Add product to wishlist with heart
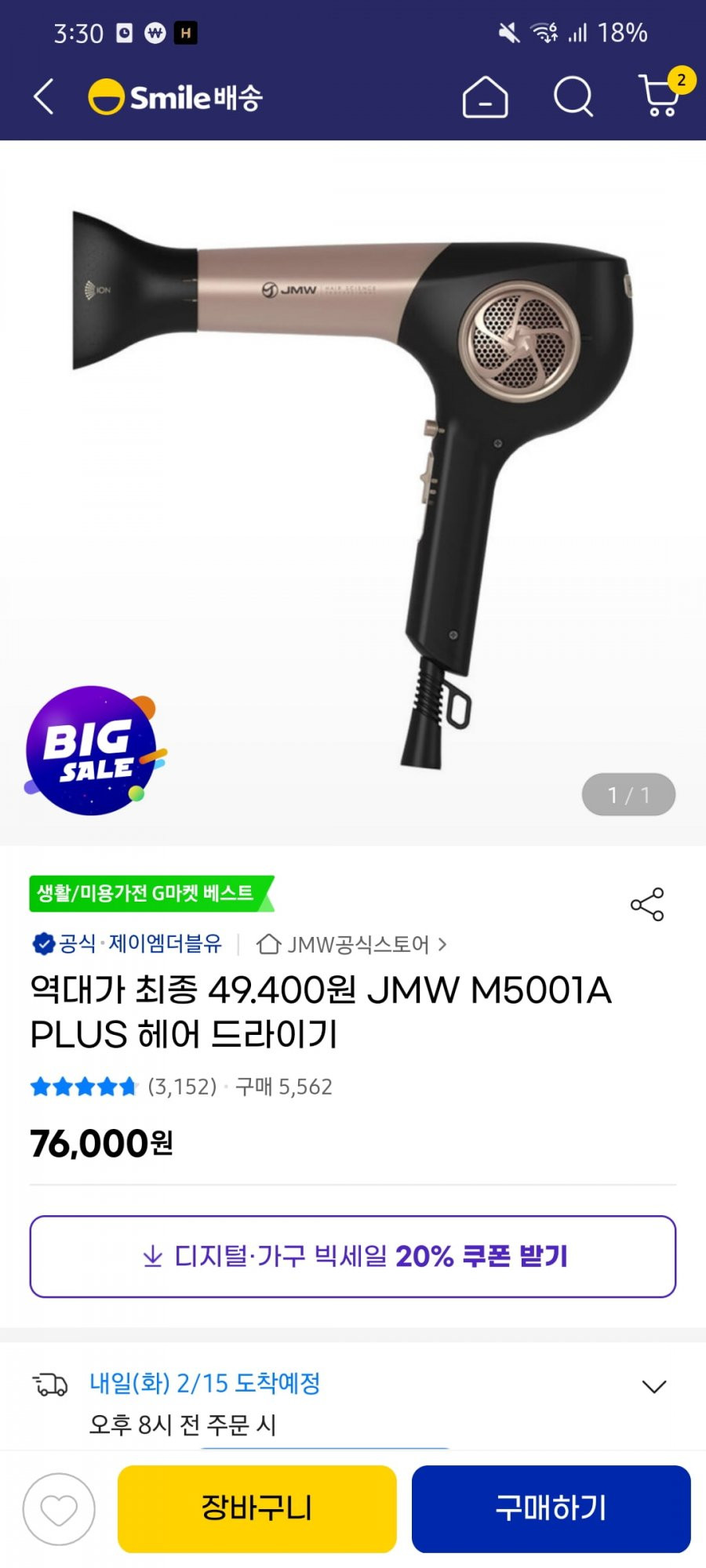The height and width of the screenshot is (1568, 706). 59,1508
